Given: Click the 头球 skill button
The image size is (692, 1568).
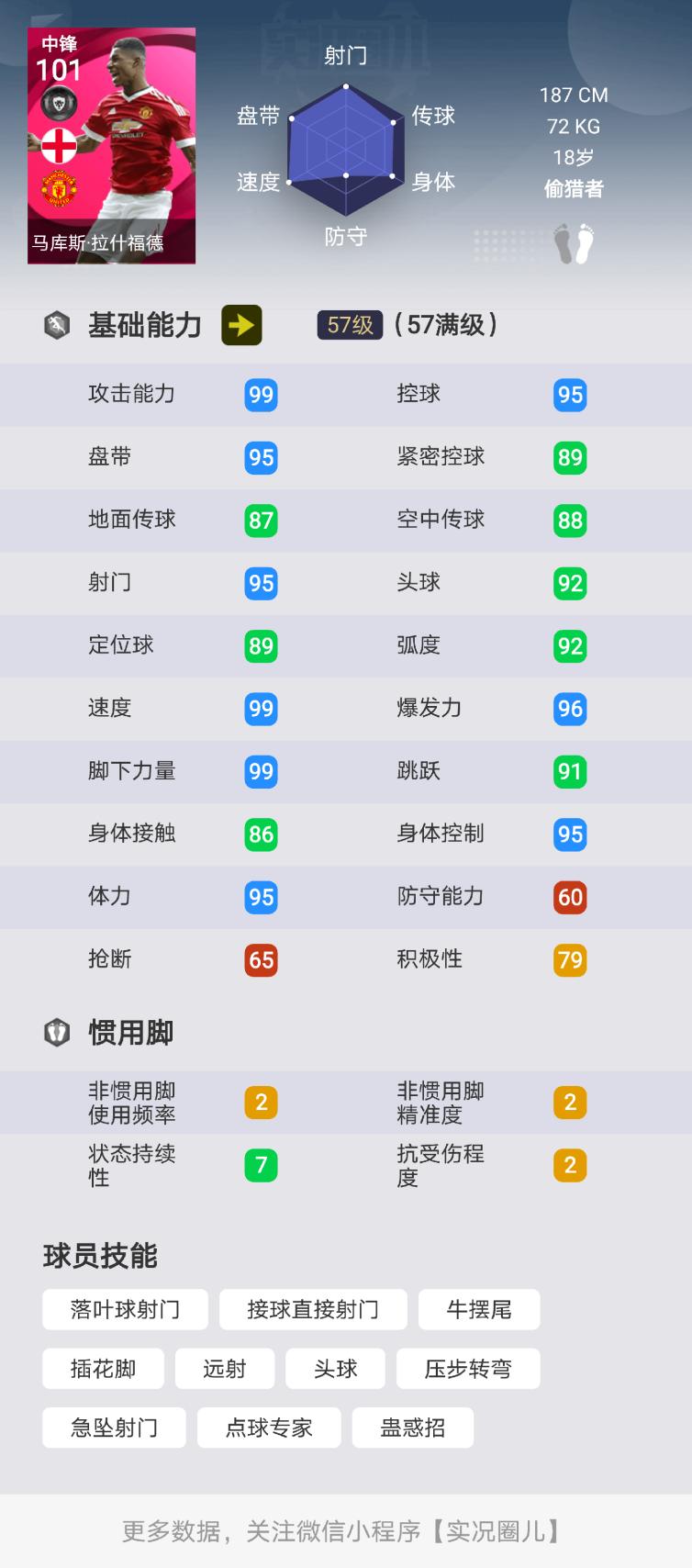Looking at the screenshot, I should coord(336,1369).
